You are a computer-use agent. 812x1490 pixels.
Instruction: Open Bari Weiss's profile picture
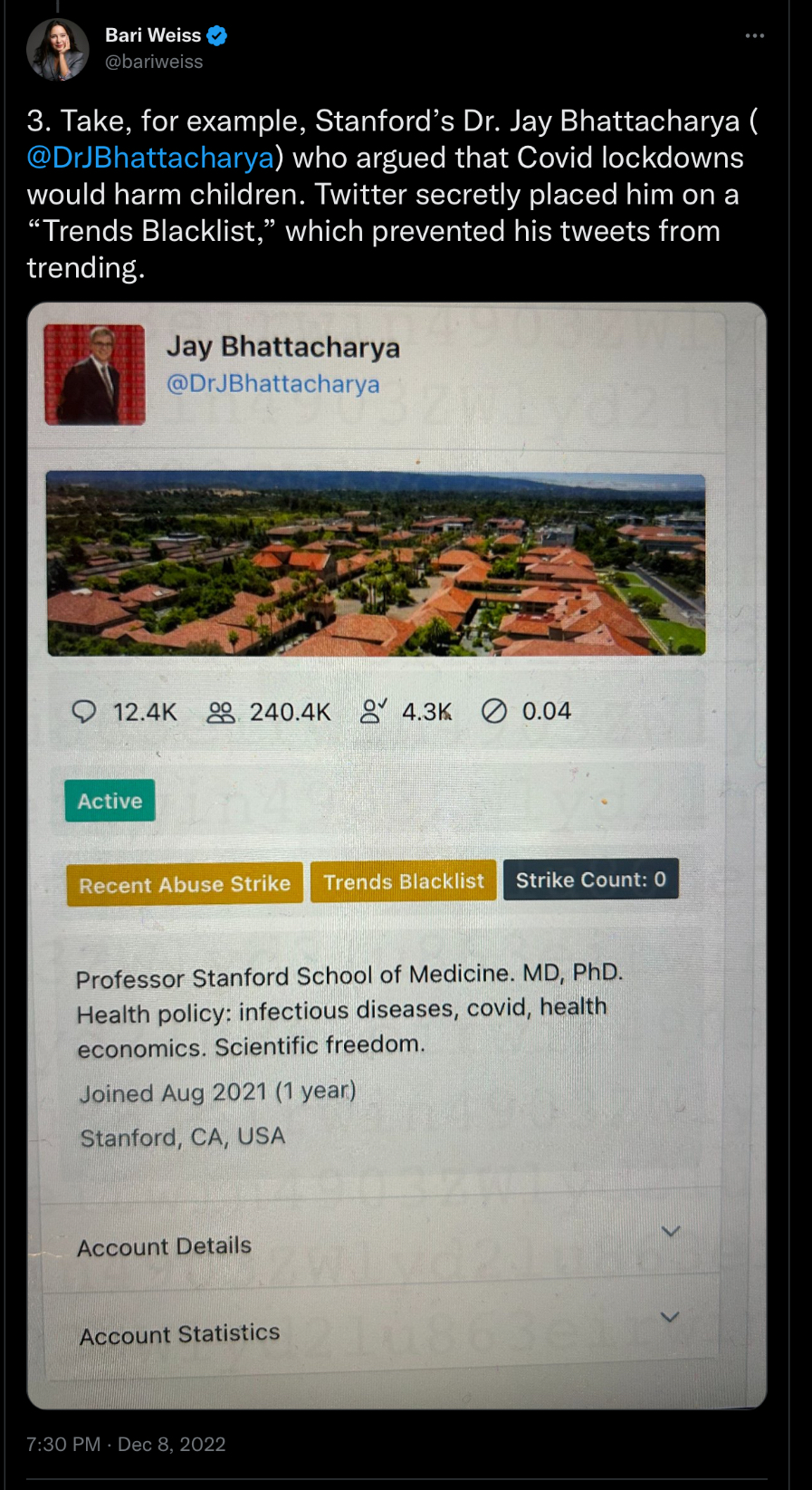[x=58, y=49]
